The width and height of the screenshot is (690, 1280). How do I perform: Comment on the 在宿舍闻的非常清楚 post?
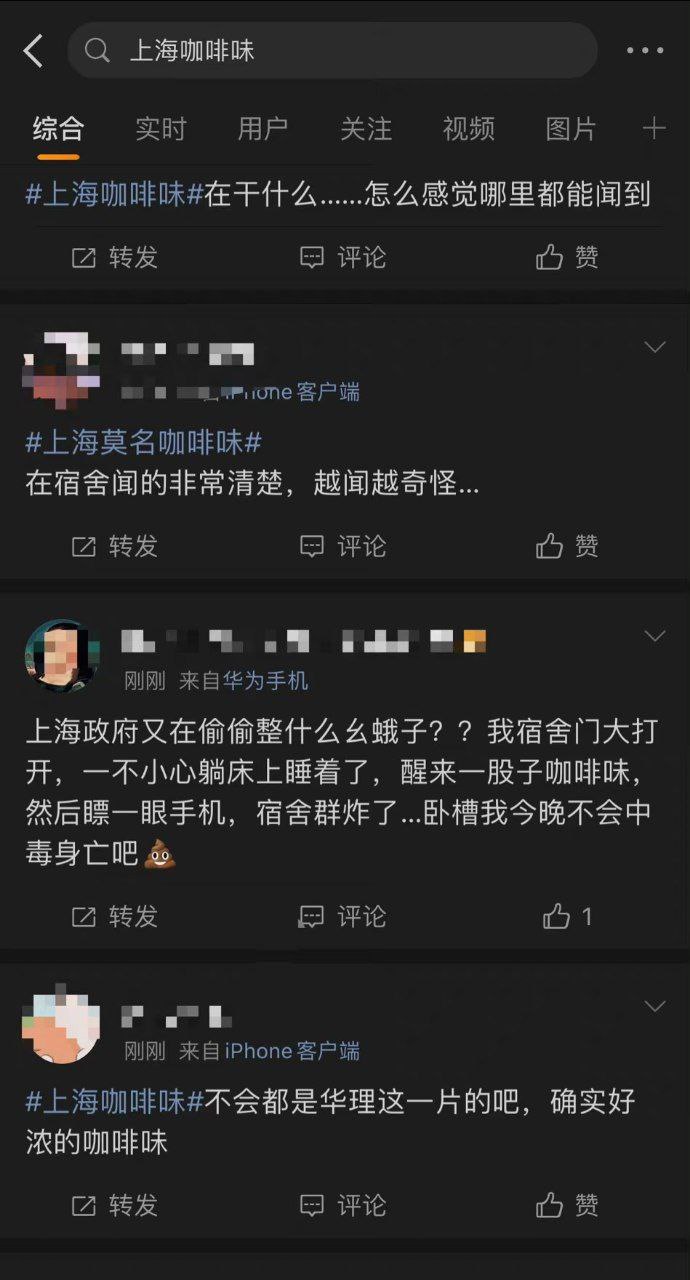[343, 546]
